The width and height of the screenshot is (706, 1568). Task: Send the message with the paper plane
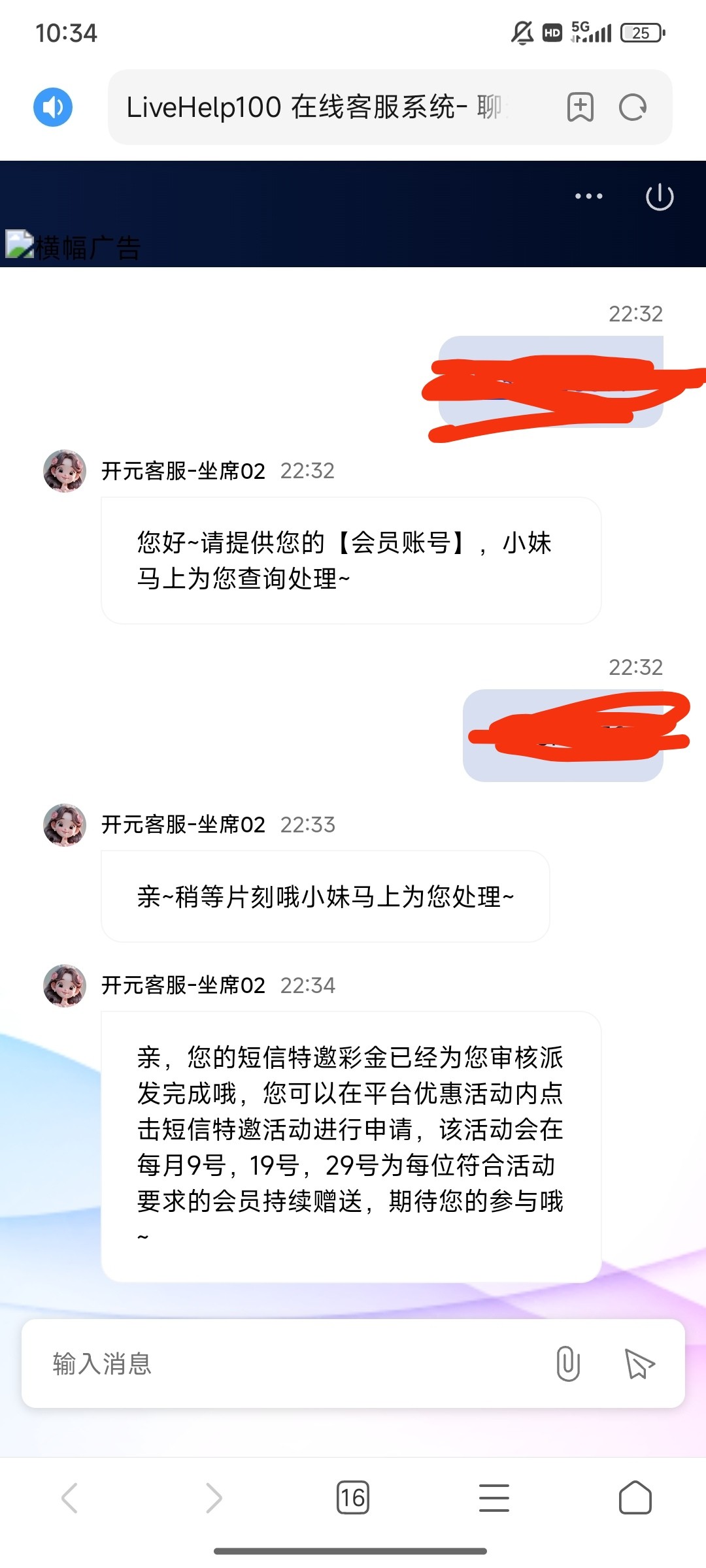[639, 1364]
